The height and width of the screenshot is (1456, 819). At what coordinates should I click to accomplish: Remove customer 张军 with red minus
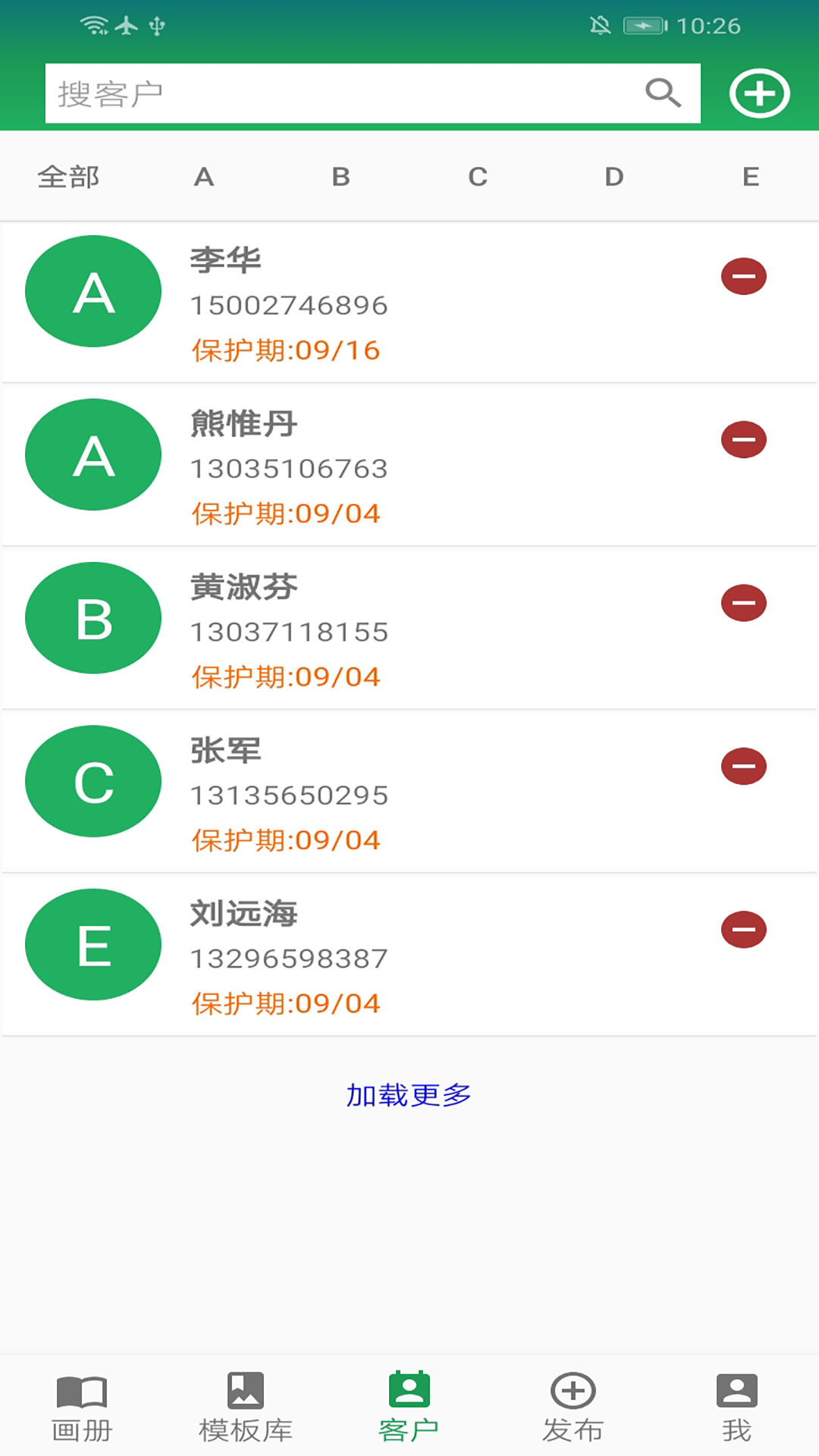744,766
